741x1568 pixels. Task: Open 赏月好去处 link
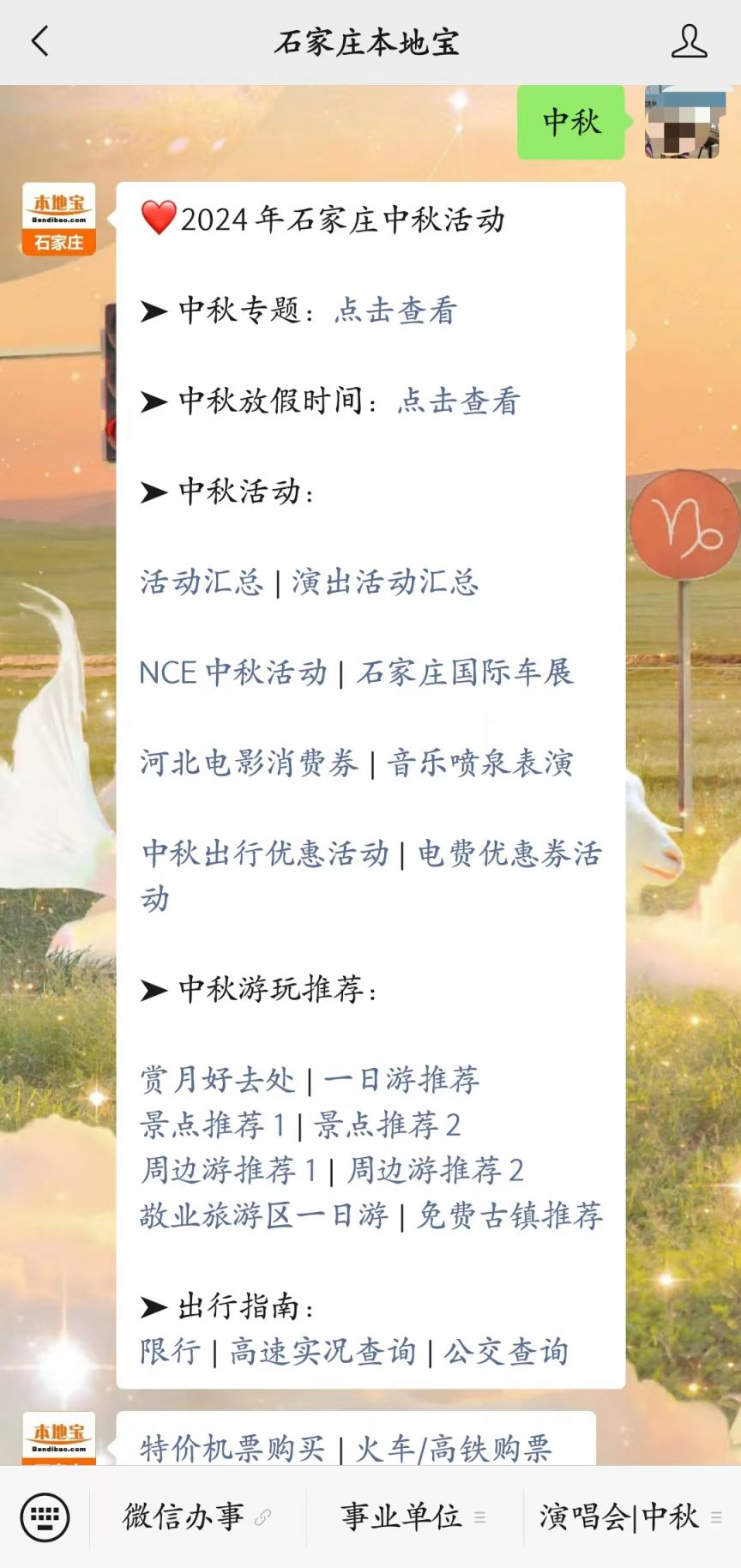click(x=218, y=1079)
